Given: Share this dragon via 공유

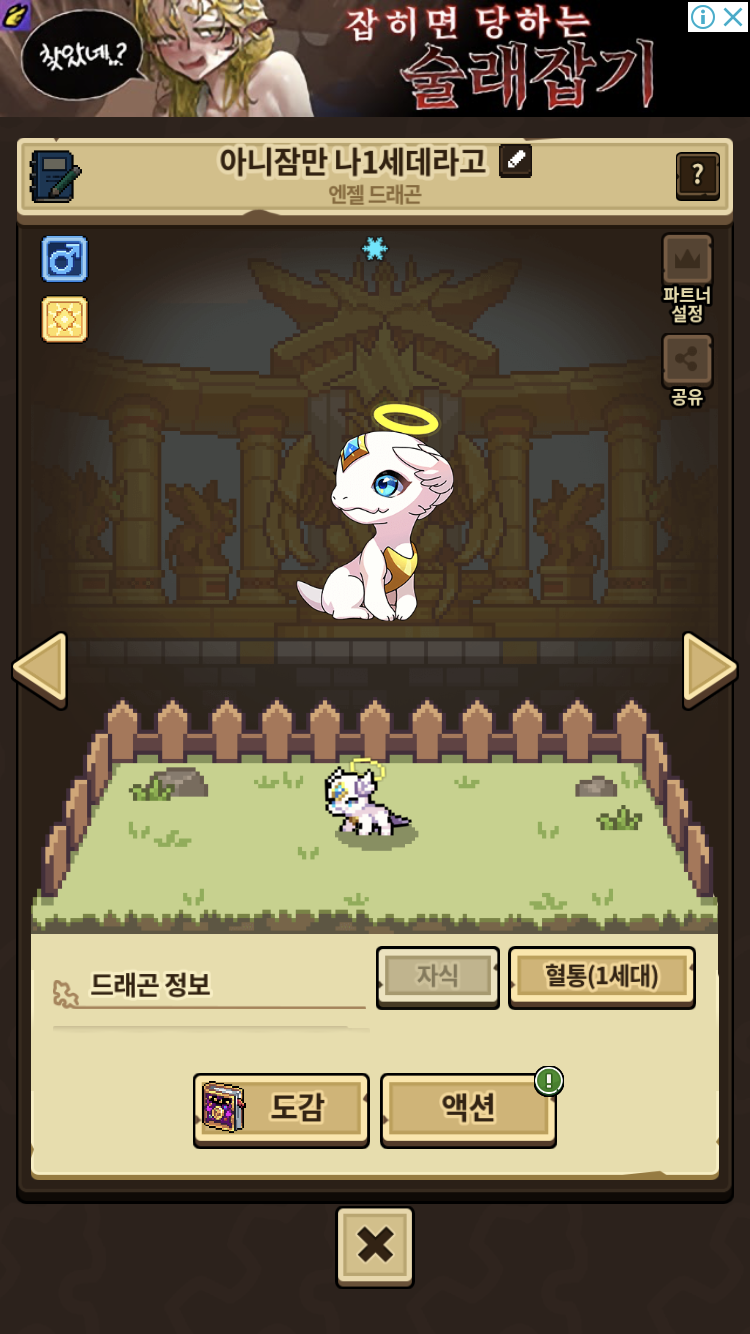Looking at the screenshot, I should coord(687,370).
